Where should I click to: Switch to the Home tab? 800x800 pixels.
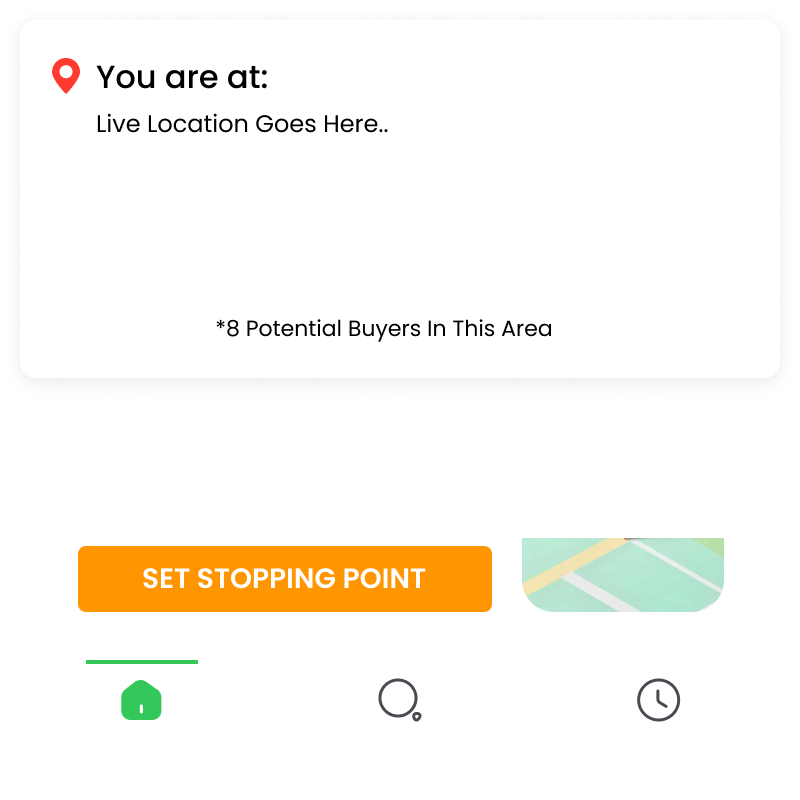(141, 700)
